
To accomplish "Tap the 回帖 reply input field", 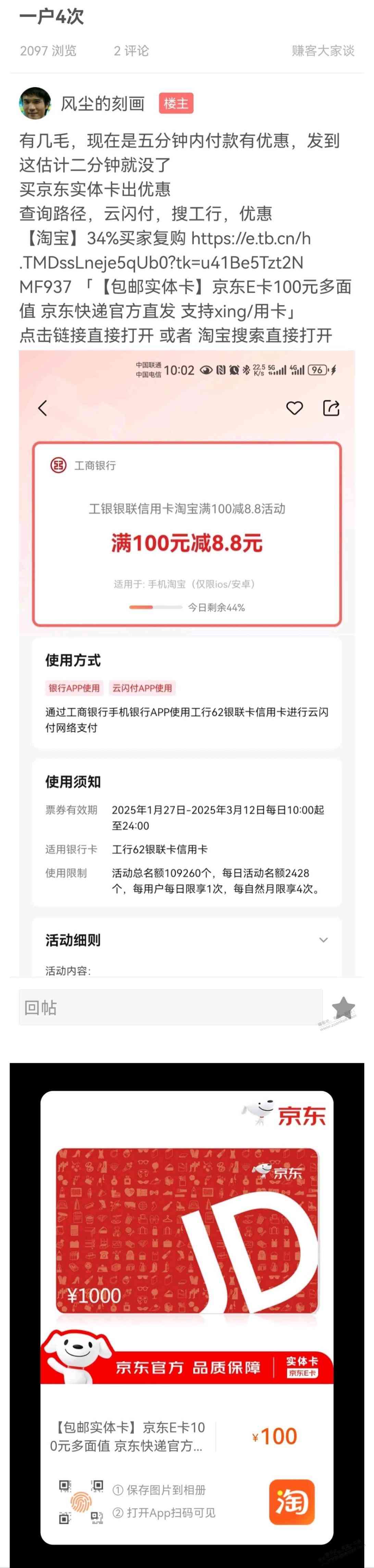I will 170,1007.
